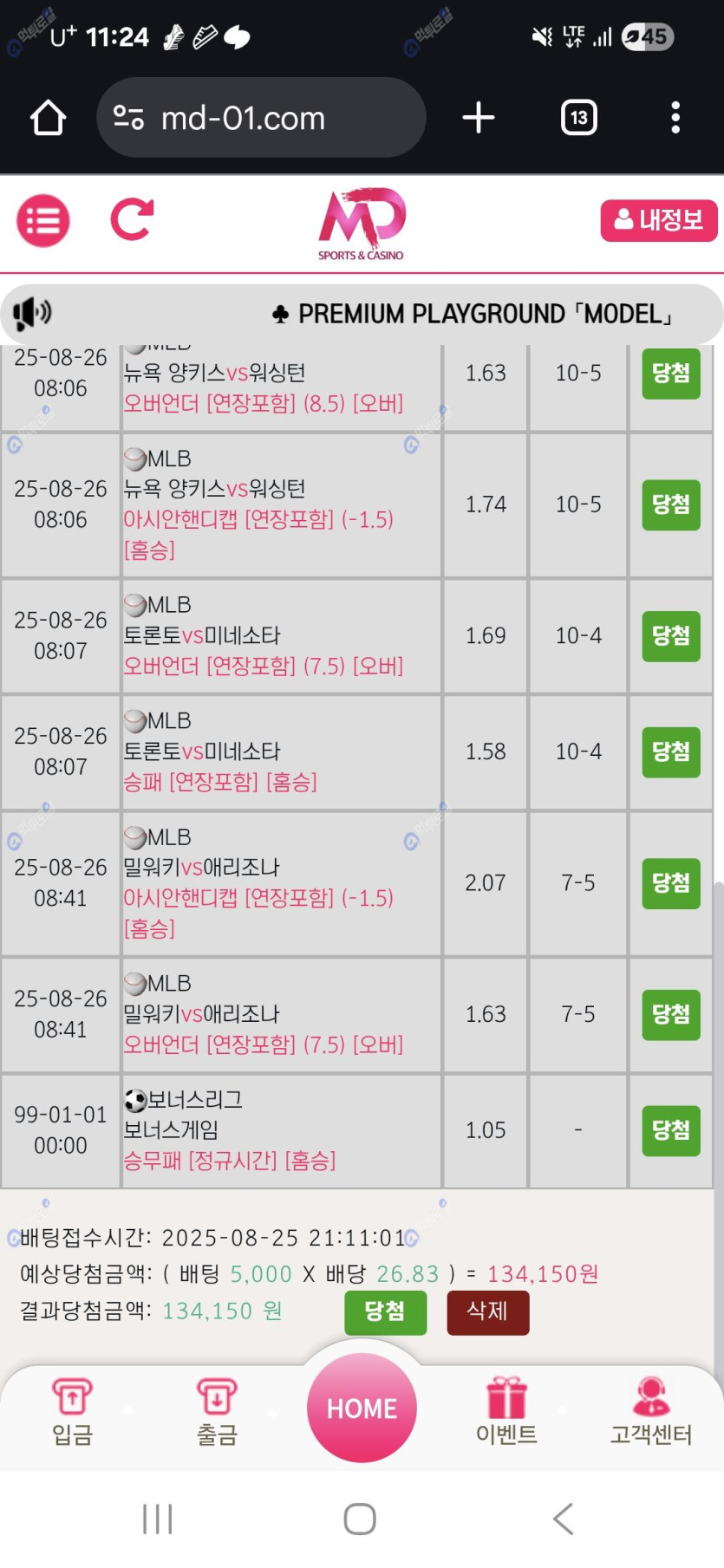
Task: Go to the 출금 withdrawal page
Action: pos(217,1411)
